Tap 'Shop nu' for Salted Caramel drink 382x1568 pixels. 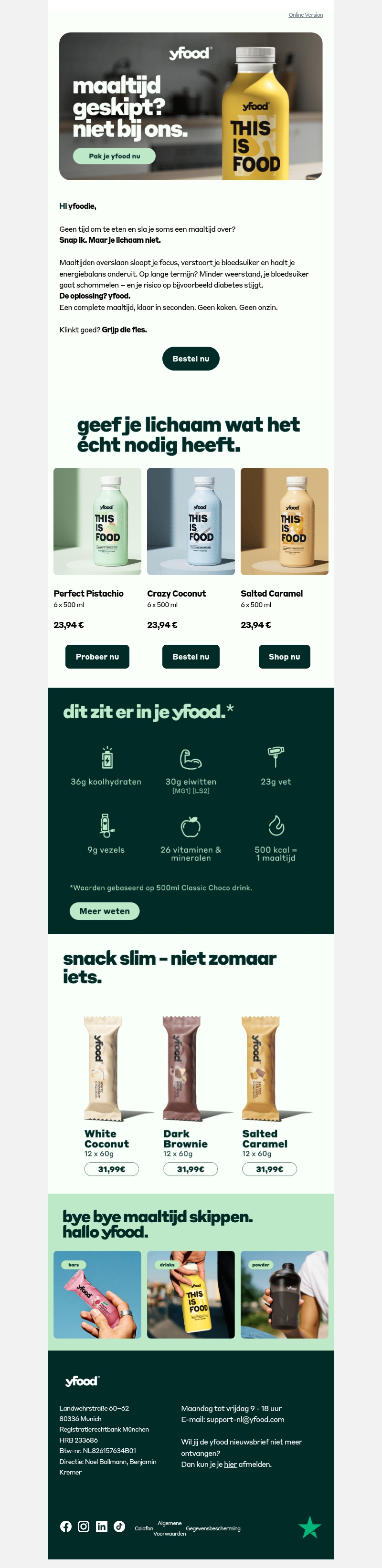click(285, 657)
